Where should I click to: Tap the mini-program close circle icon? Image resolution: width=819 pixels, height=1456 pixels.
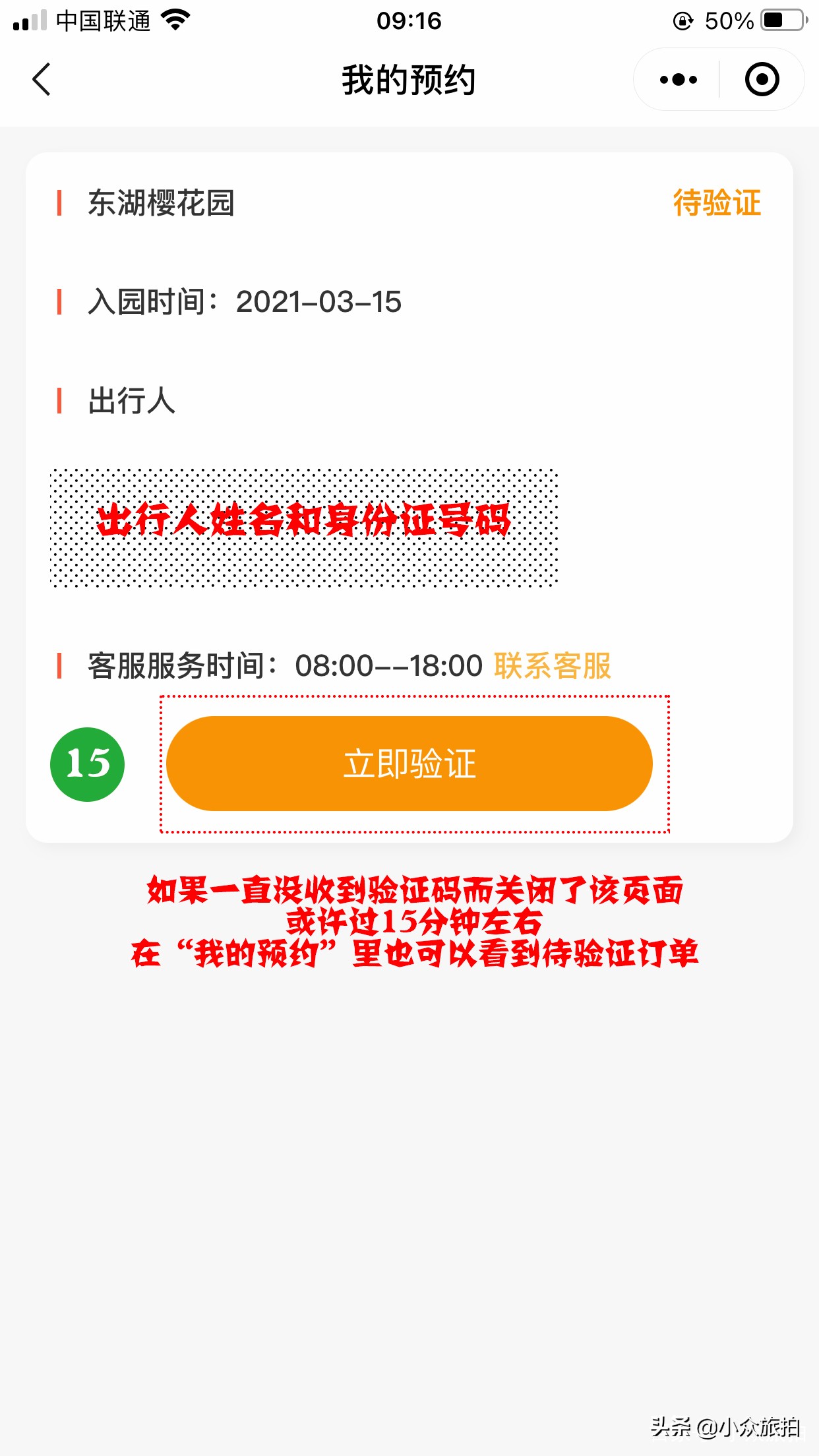[x=762, y=79]
